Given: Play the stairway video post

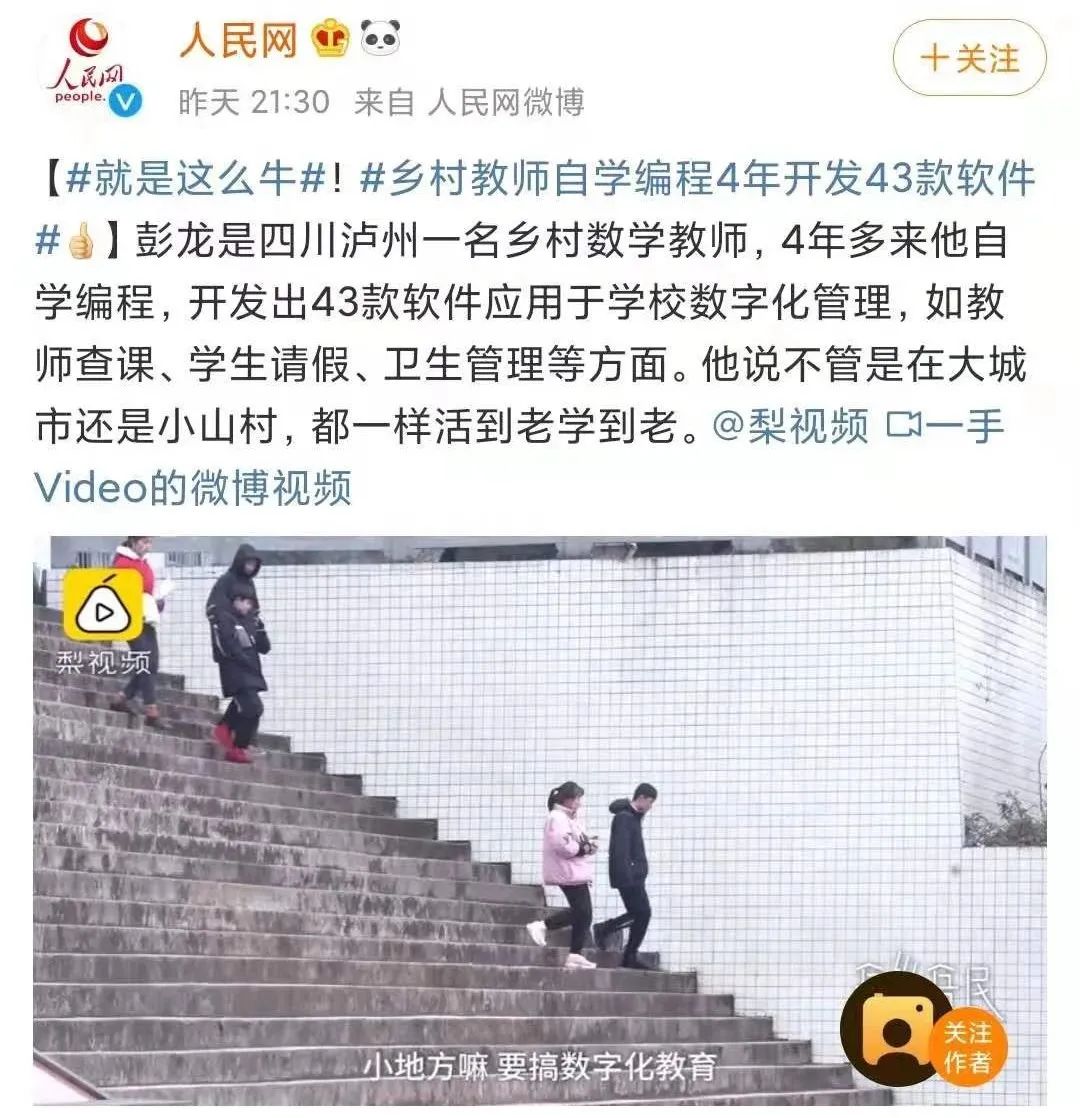Looking at the screenshot, I should (540, 820).
